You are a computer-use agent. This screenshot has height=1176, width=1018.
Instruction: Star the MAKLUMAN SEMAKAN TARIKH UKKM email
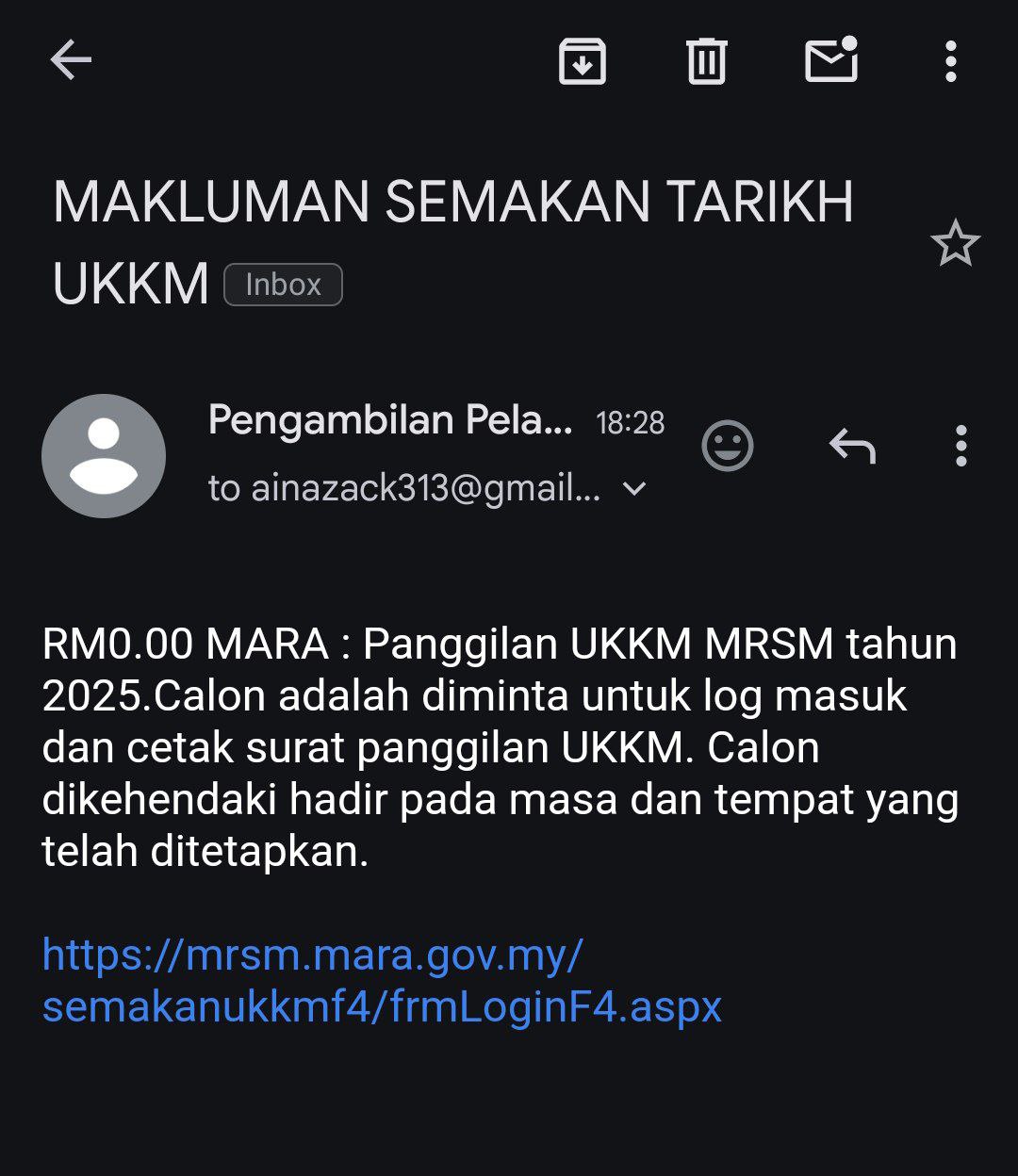[955, 244]
